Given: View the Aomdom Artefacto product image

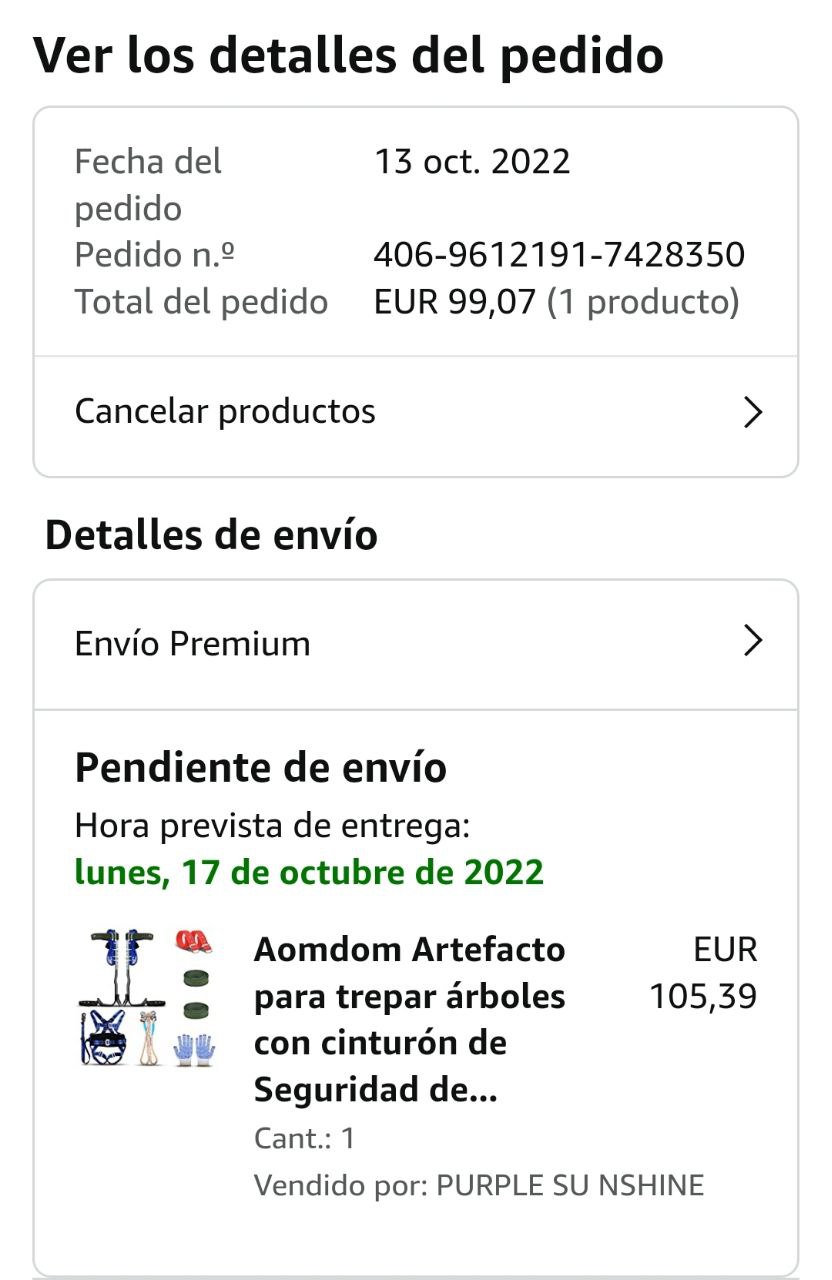Looking at the screenshot, I should [x=147, y=997].
